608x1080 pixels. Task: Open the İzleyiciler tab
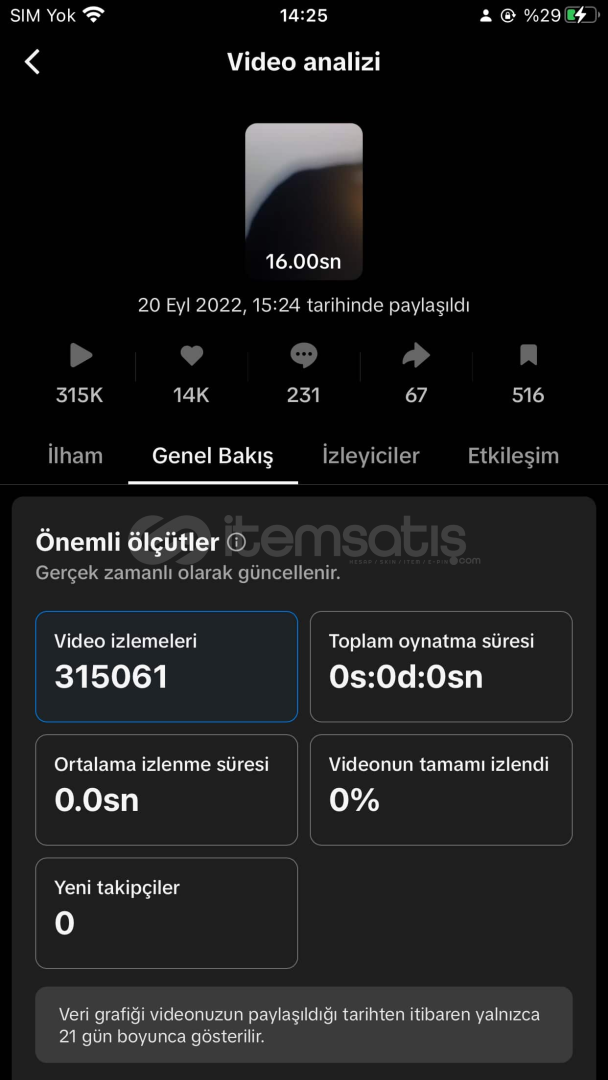click(x=370, y=456)
